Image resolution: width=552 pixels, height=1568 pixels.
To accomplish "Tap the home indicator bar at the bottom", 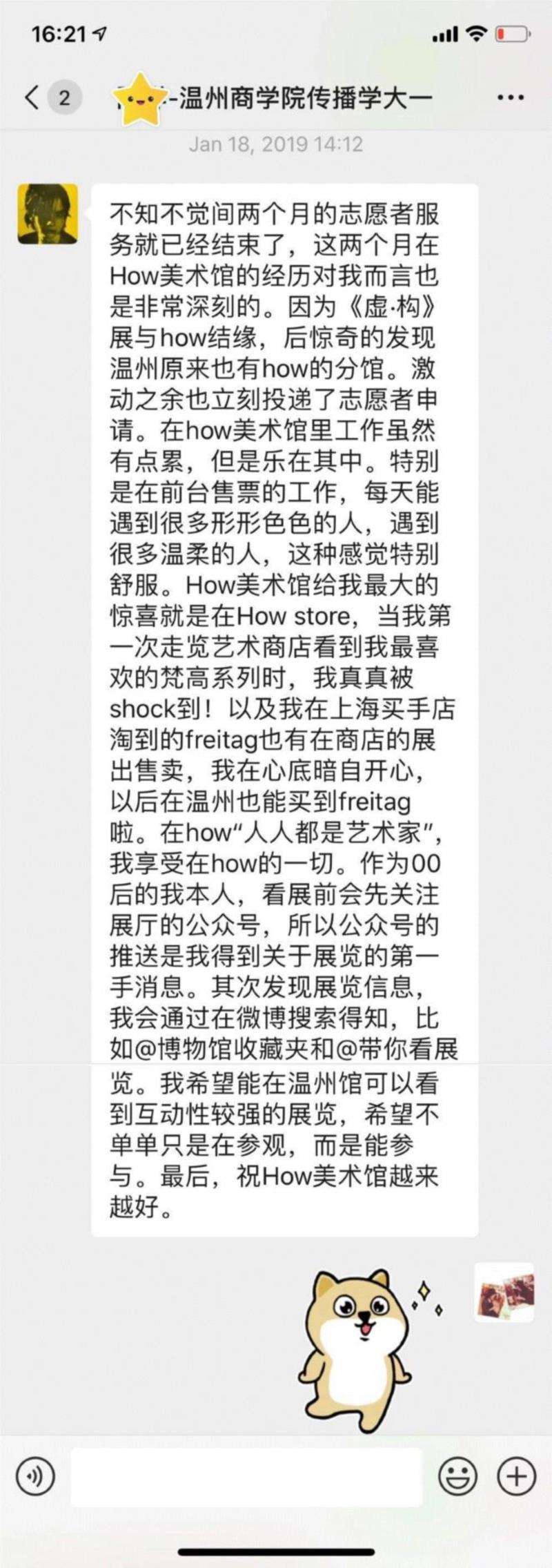I will point(275,1551).
